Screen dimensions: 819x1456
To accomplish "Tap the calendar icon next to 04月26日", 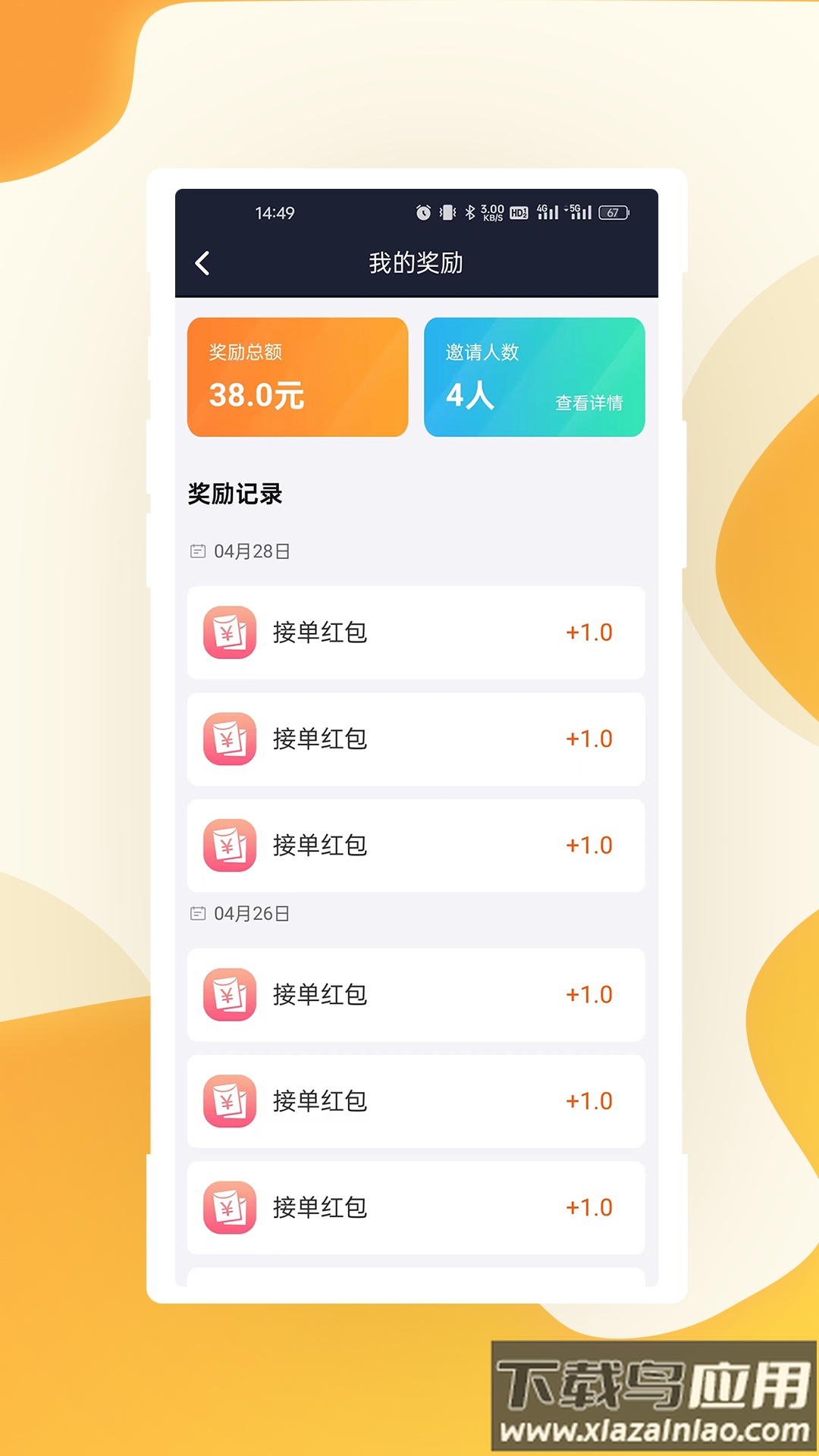I will coord(198,914).
